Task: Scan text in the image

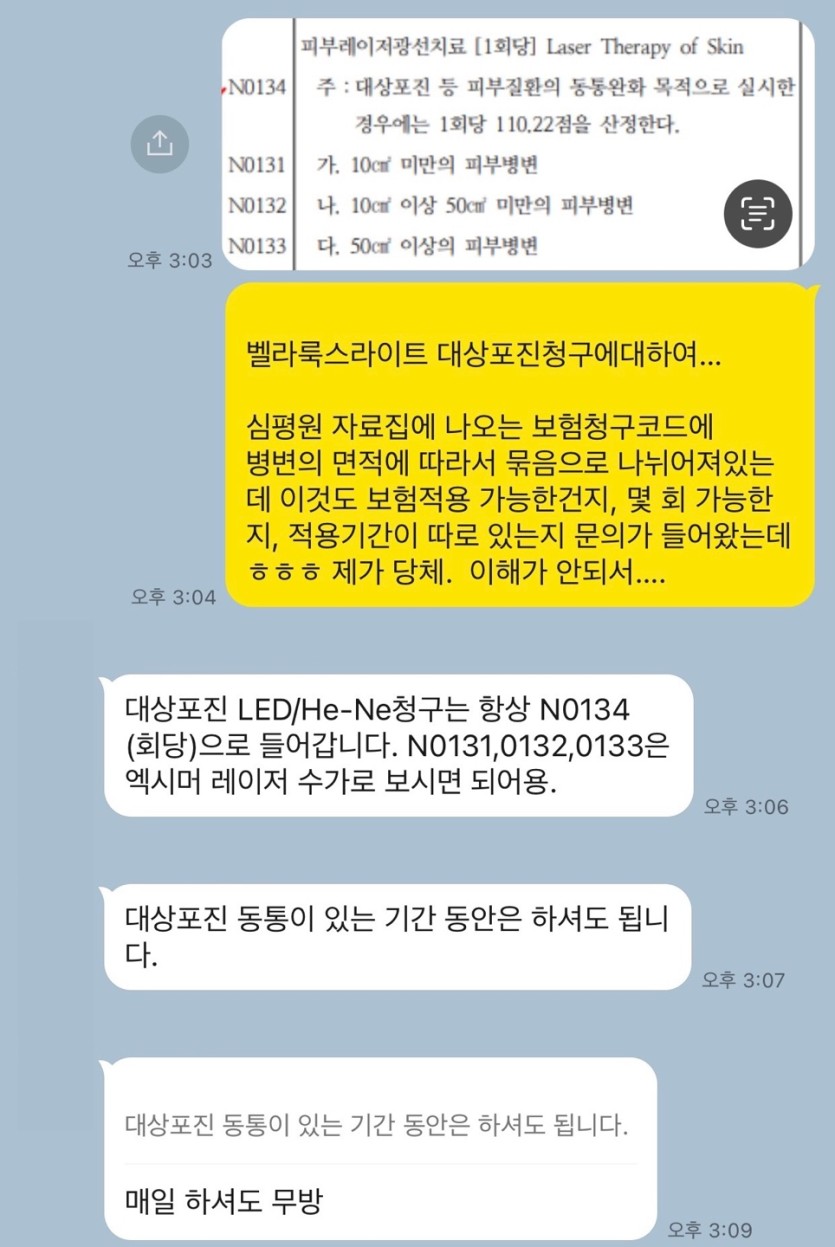Action: pyautogui.click(x=757, y=213)
